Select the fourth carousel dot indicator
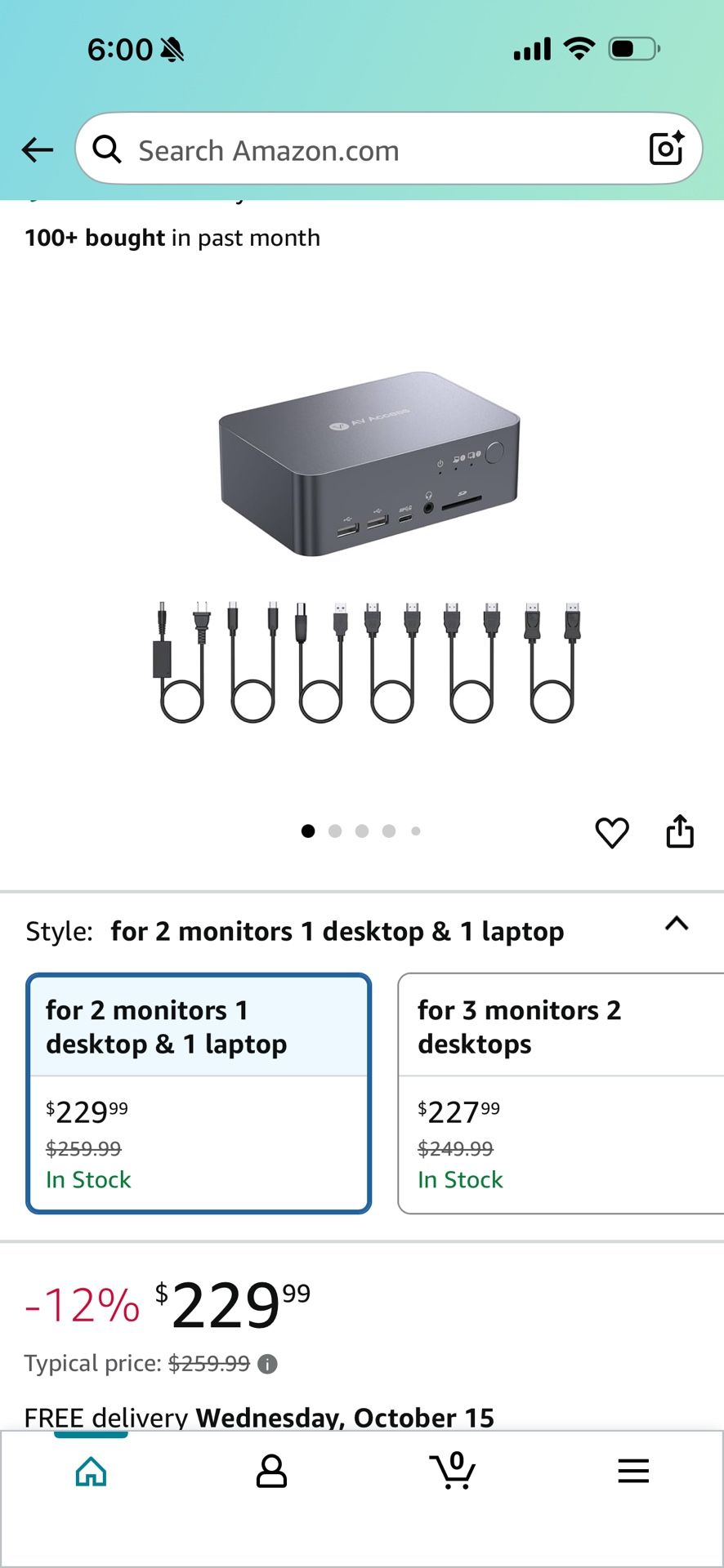The image size is (724, 1568). point(389,831)
